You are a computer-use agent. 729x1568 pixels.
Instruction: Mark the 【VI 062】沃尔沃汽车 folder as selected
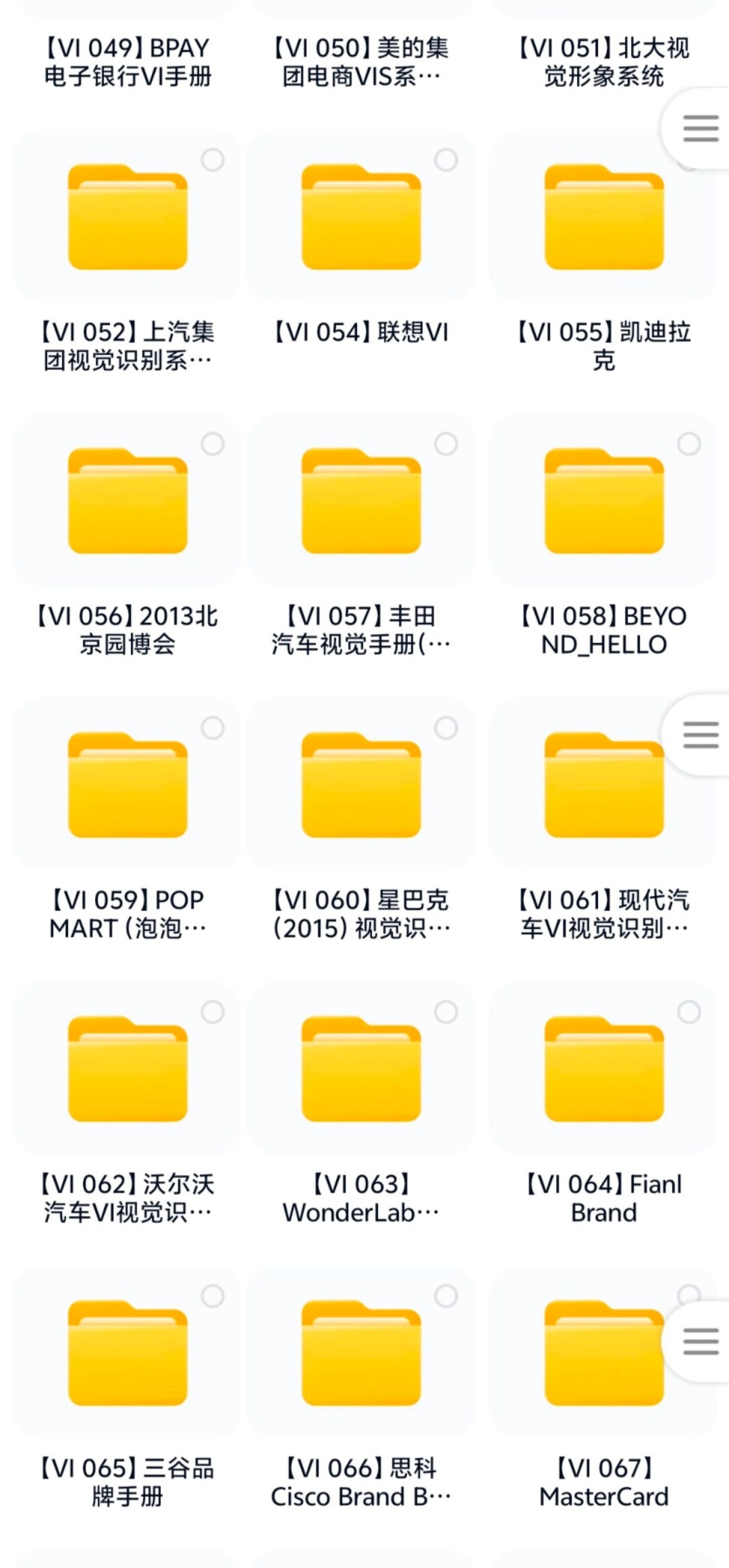213,1012
